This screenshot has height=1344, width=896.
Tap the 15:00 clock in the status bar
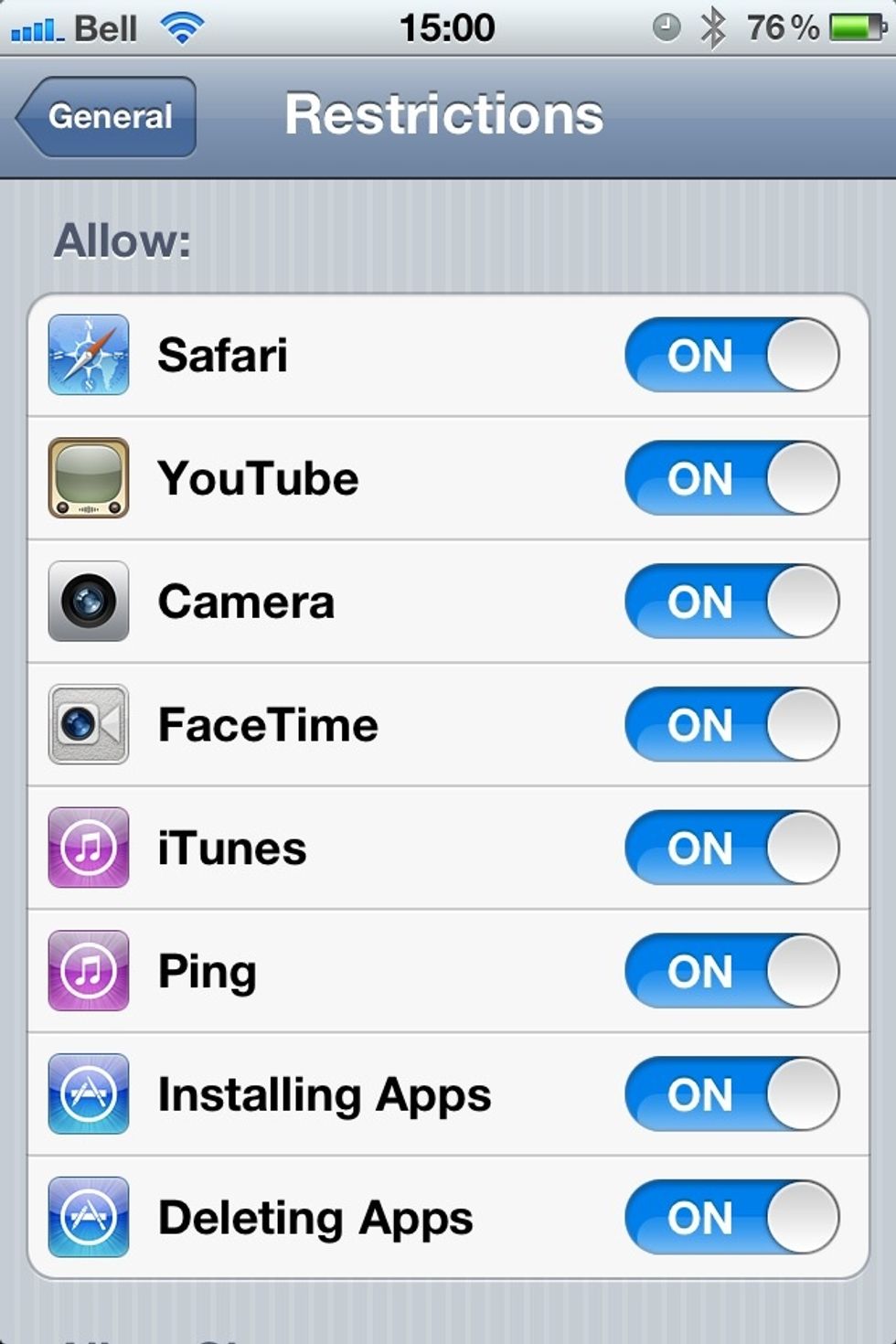(x=448, y=26)
